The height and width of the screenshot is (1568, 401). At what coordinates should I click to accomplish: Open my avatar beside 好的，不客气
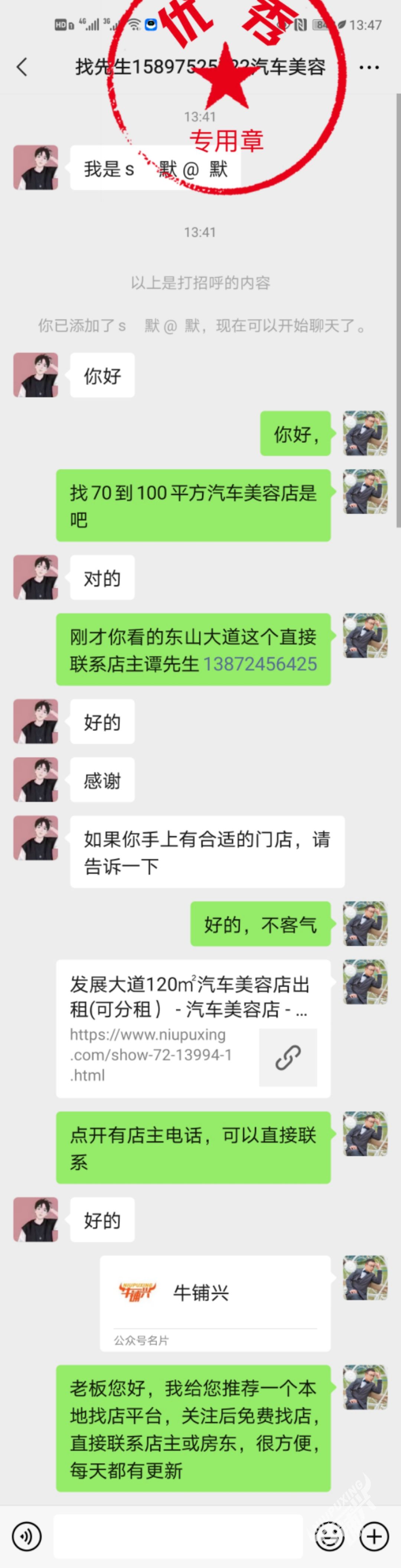(x=365, y=923)
